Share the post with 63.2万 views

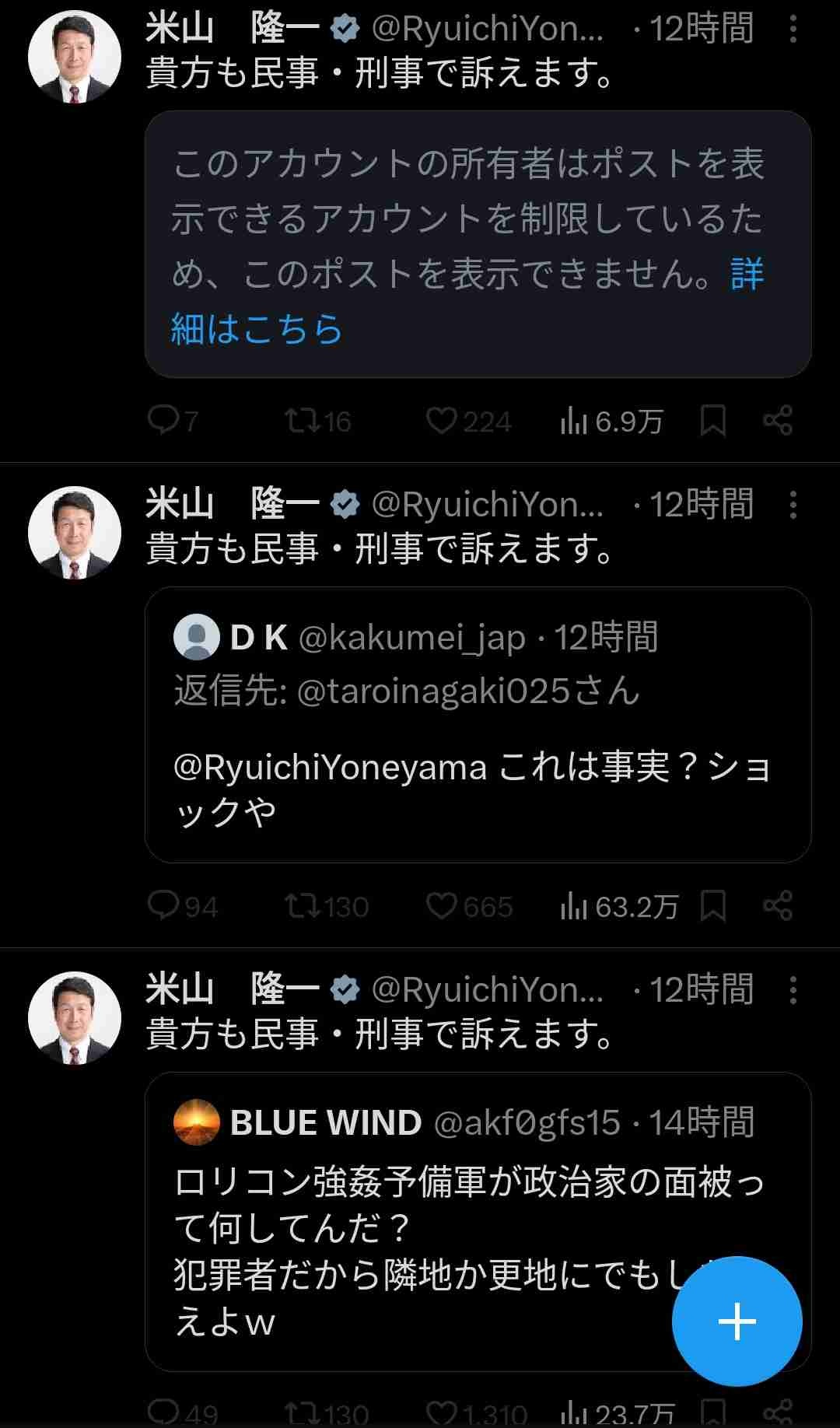click(x=778, y=906)
